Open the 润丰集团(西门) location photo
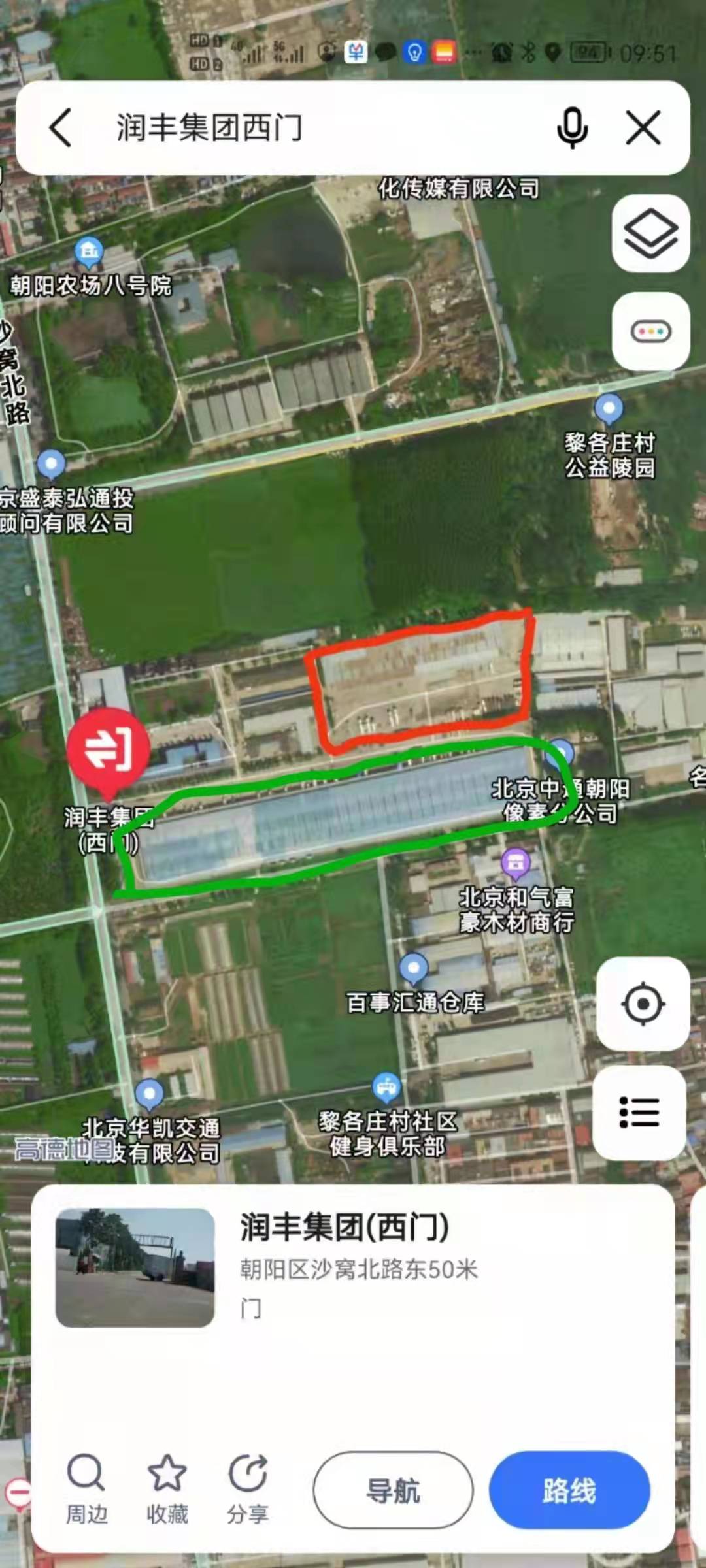 click(x=135, y=1267)
